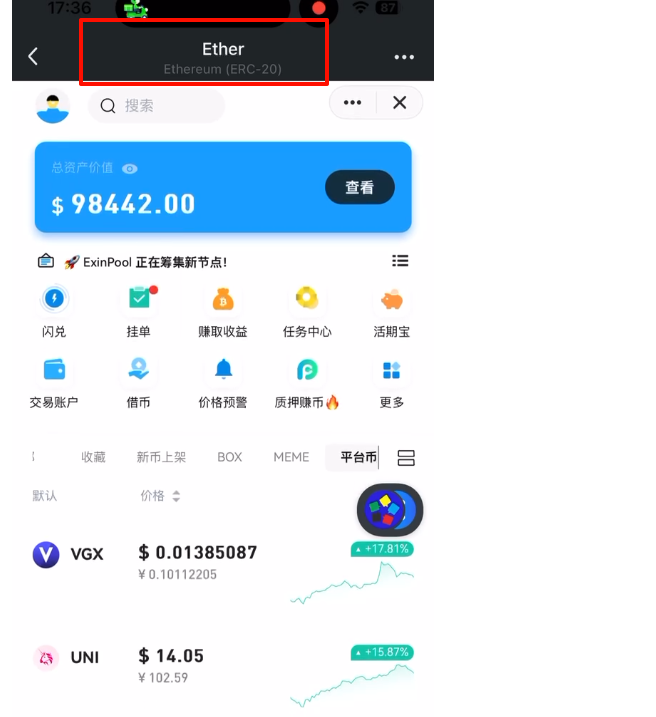Viewport: 656px width, 717px height.
Task: Open the top bar three-dot menu
Action: pos(404,57)
